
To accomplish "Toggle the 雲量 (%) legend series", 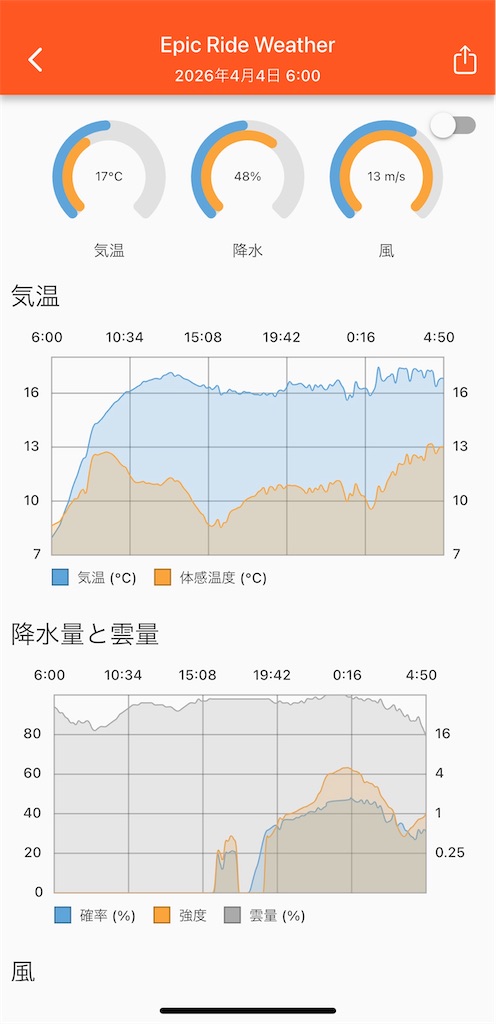I will pyautogui.click(x=264, y=916).
